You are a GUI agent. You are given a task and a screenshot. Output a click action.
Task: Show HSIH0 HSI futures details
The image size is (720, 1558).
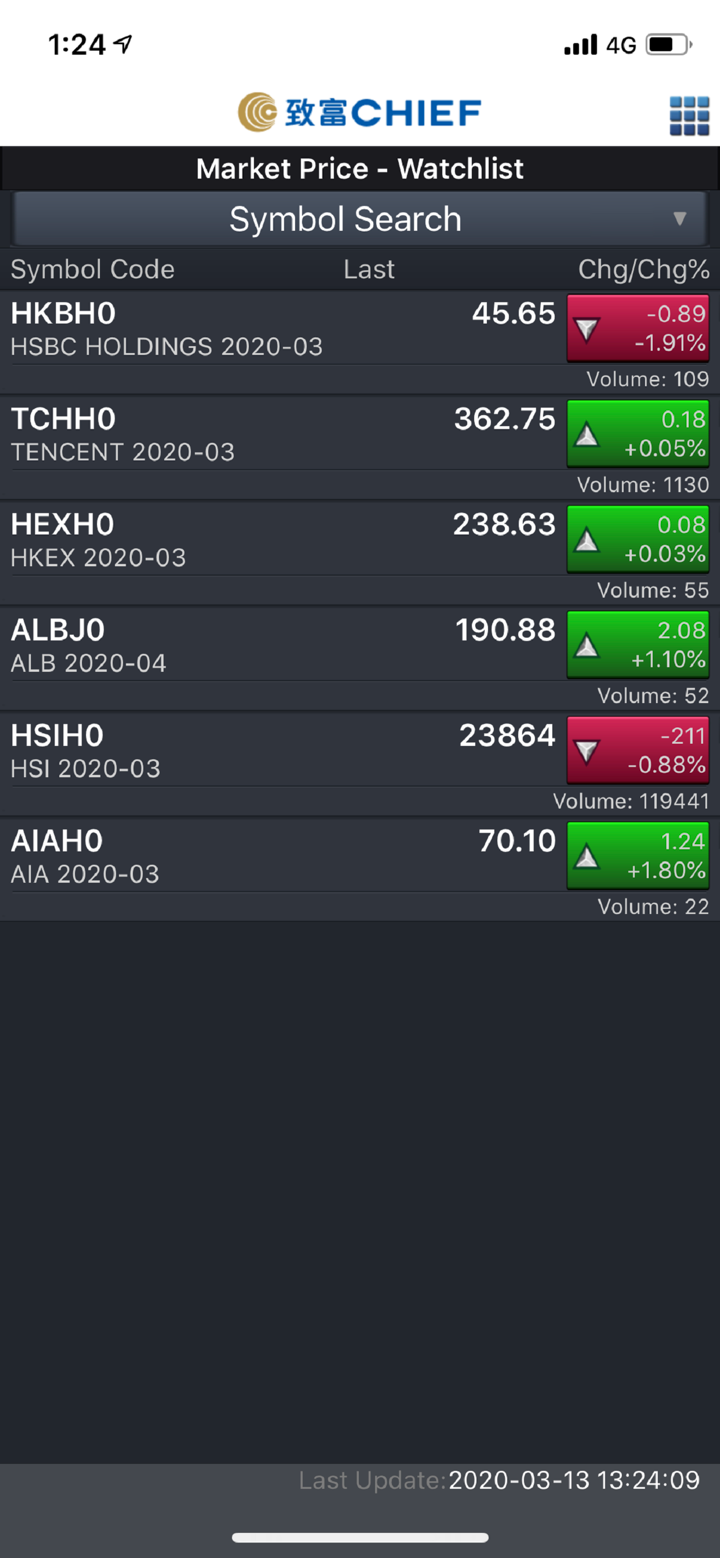pyautogui.click(x=280, y=752)
